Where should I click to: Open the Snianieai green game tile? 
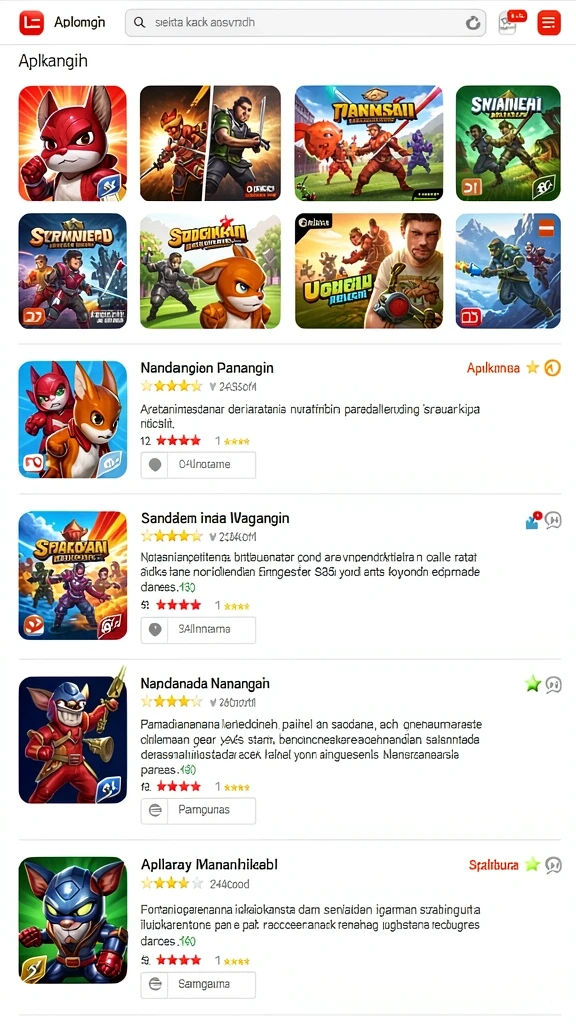click(507, 143)
